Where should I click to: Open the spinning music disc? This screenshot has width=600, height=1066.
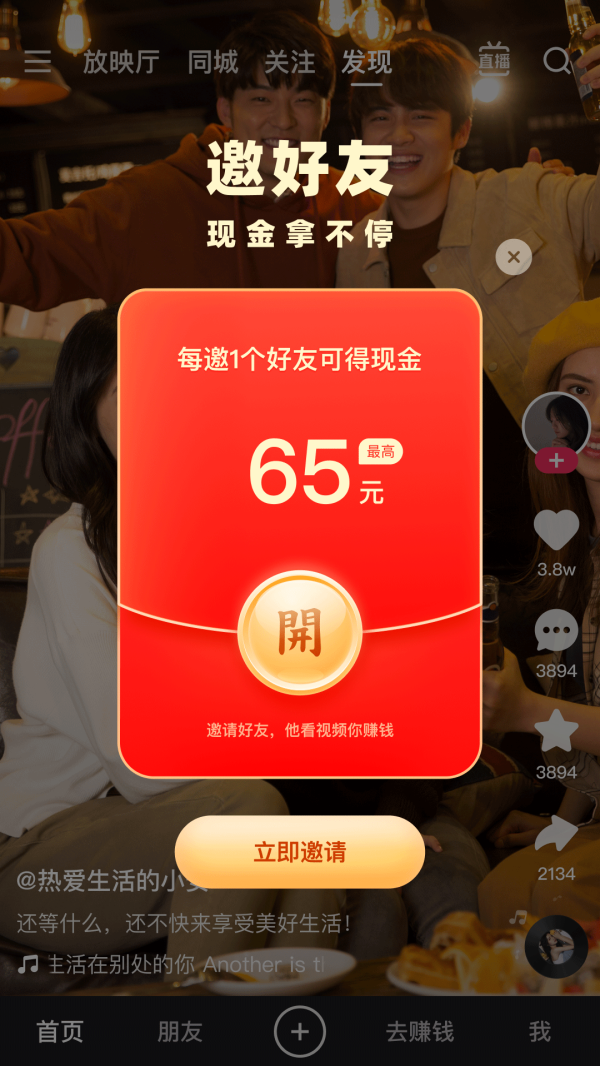point(556,946)
